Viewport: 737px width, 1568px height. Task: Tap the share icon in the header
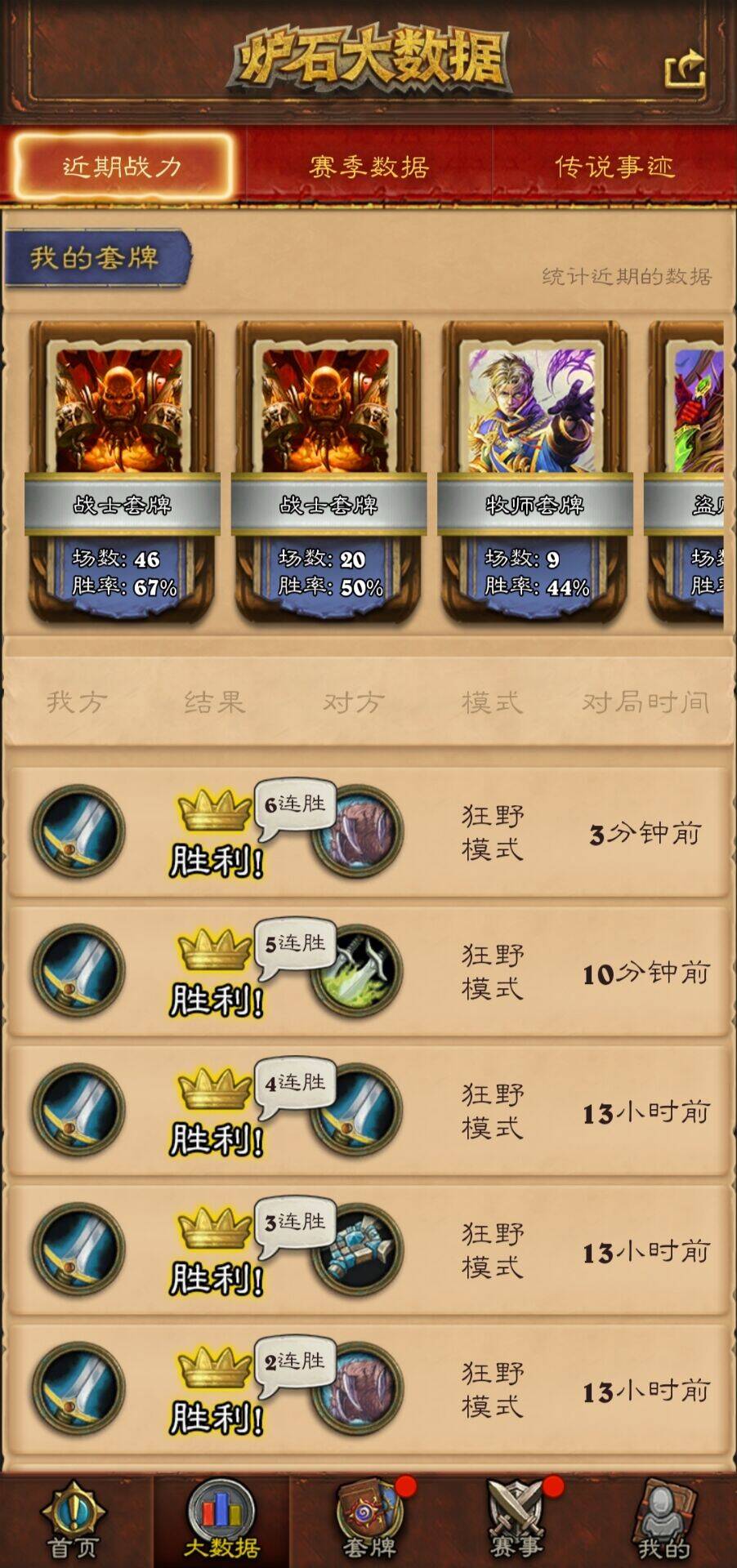coord(684,70)
